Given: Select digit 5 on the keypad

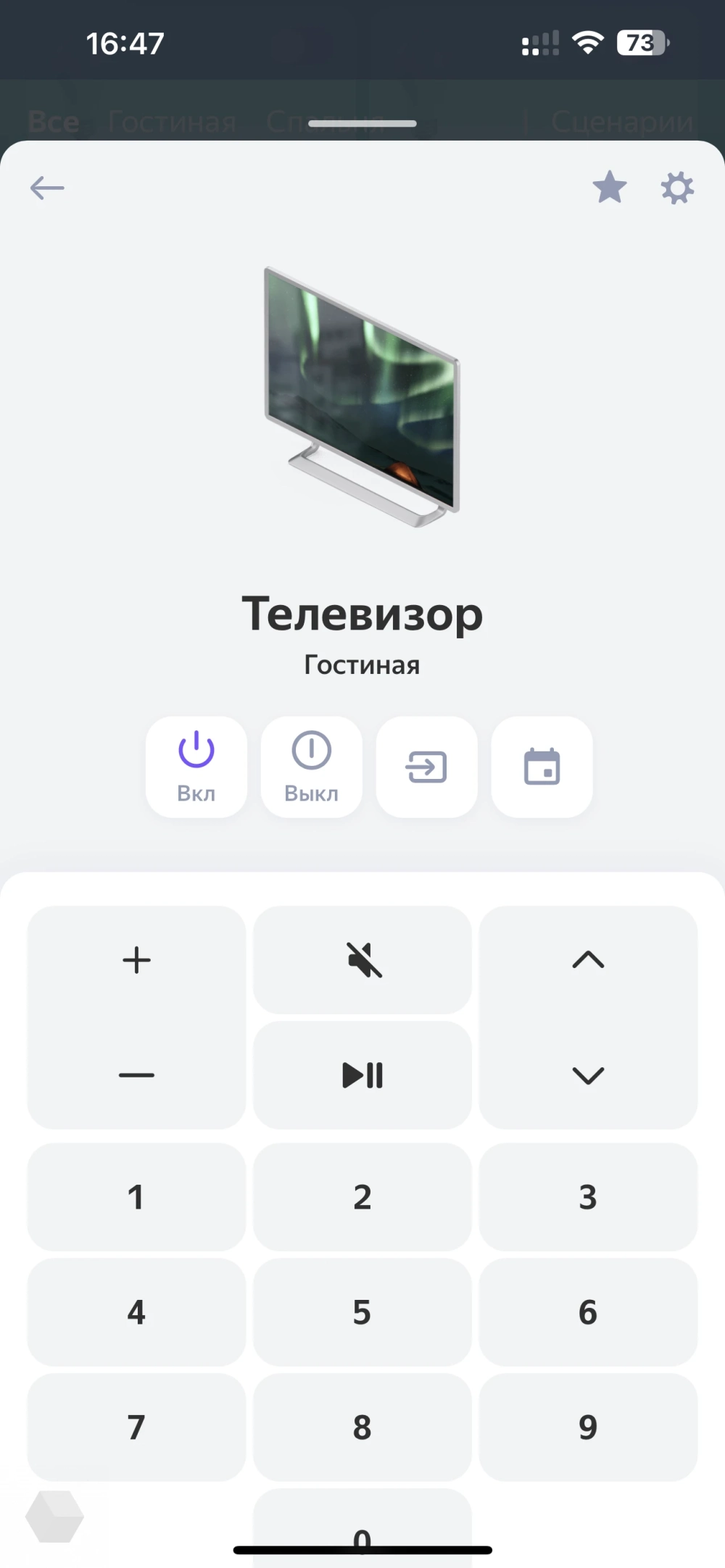Looking at the screenshot, I should pyautogui.click(x=362, y=1312).
